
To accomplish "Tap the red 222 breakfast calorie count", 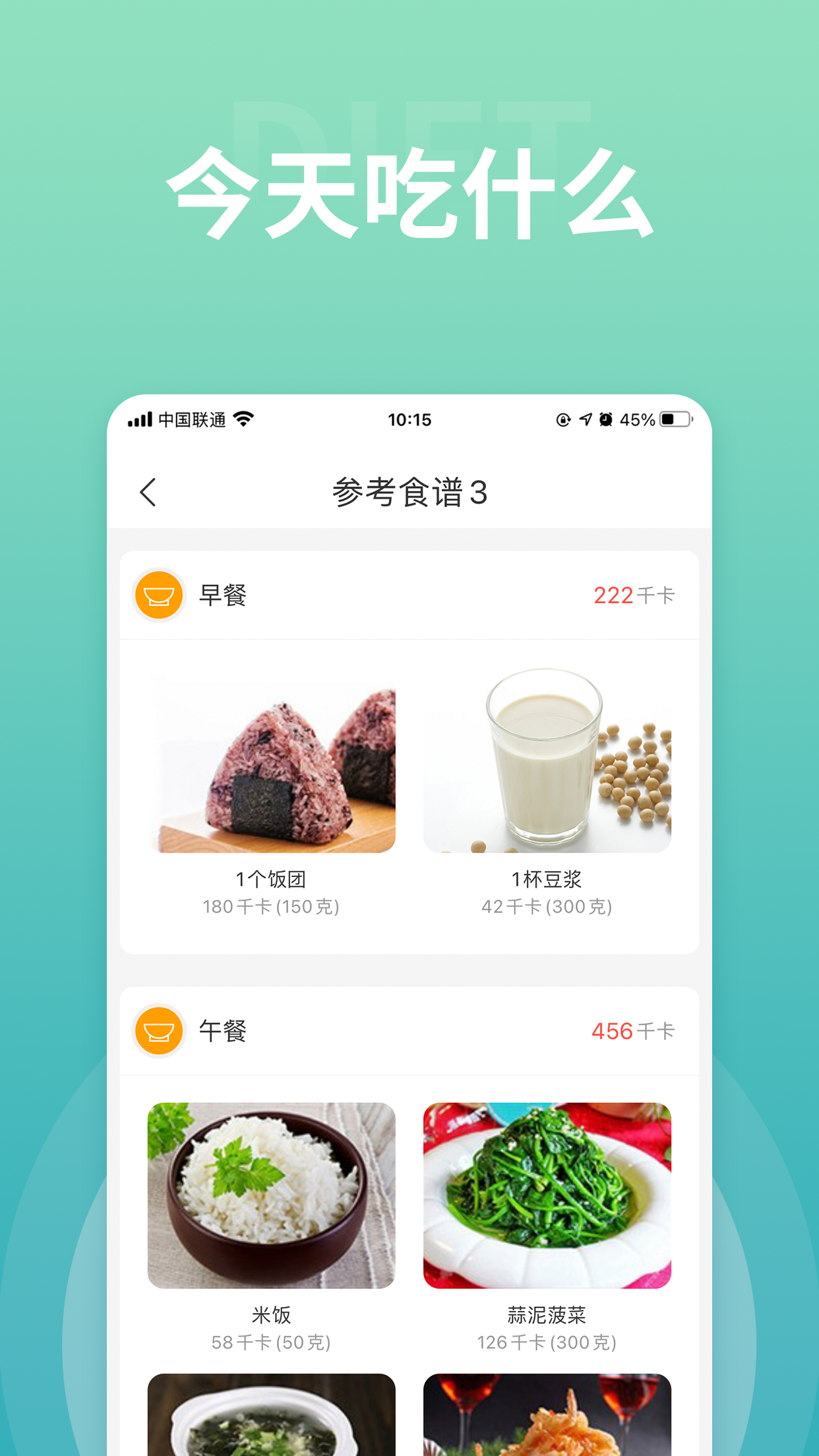I will pos(614,594).
